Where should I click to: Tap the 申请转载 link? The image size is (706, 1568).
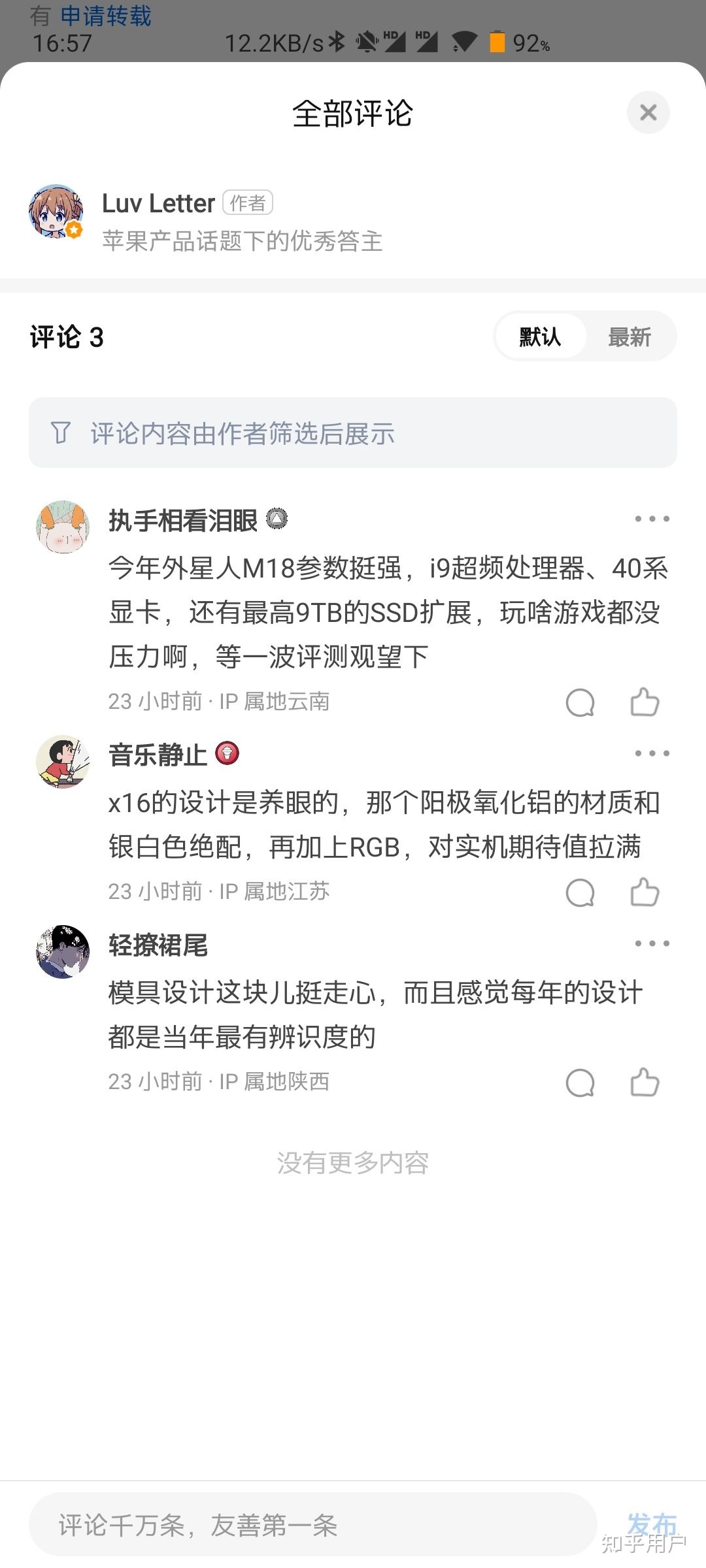tap(106, 16)
